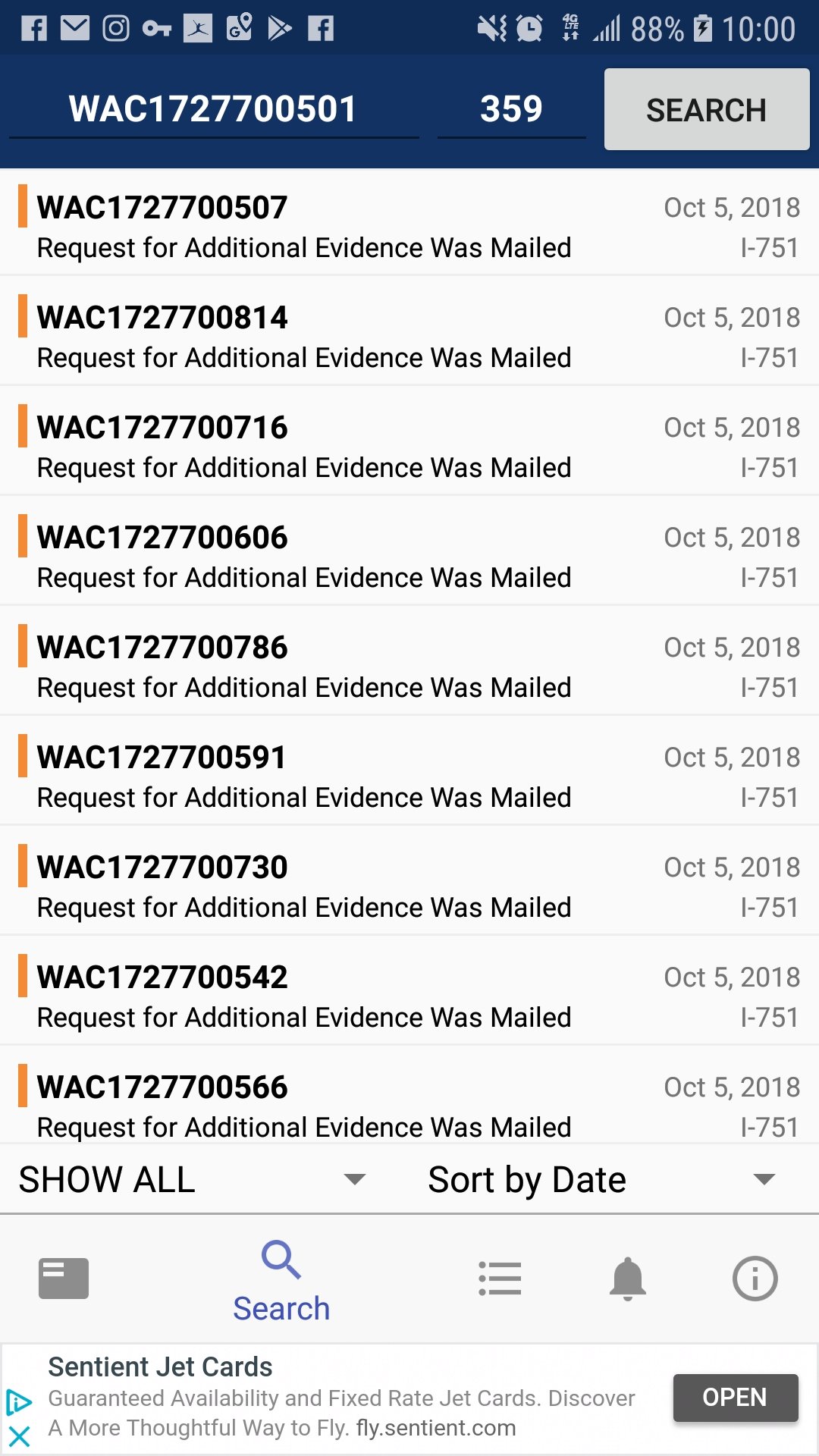
Task: Select the Search tab
Action: pos(281,1282)
